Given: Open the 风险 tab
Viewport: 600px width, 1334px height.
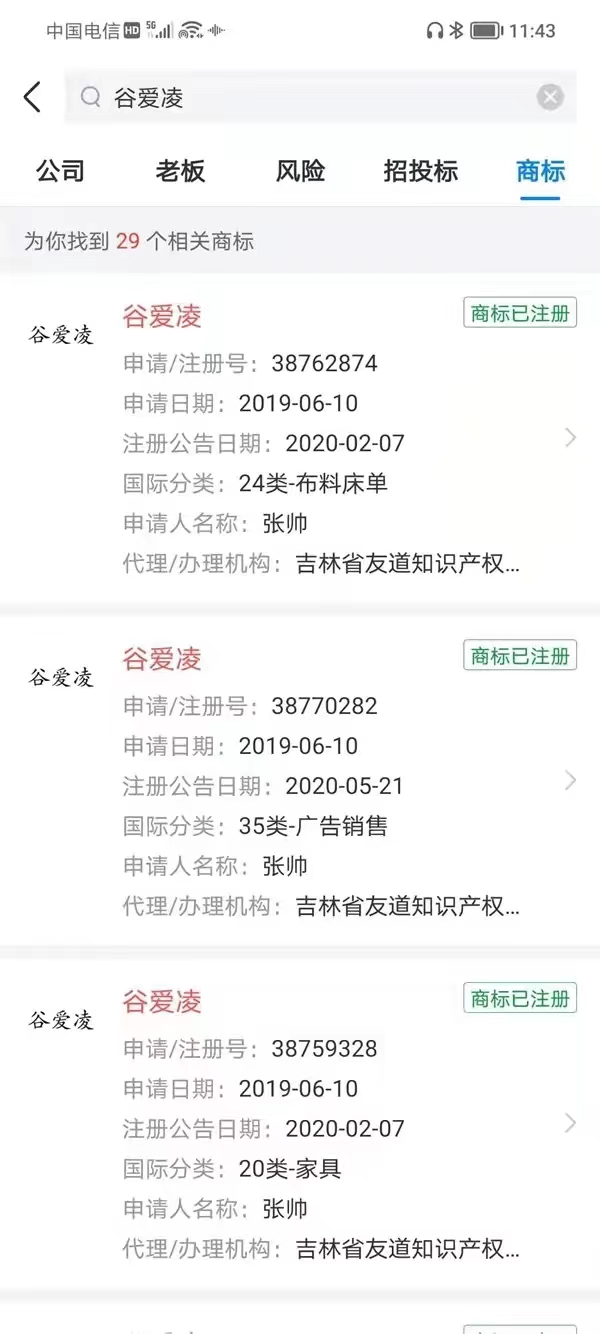Looking at the screenshot, I should pyautogui.click(x=300, y=171).
